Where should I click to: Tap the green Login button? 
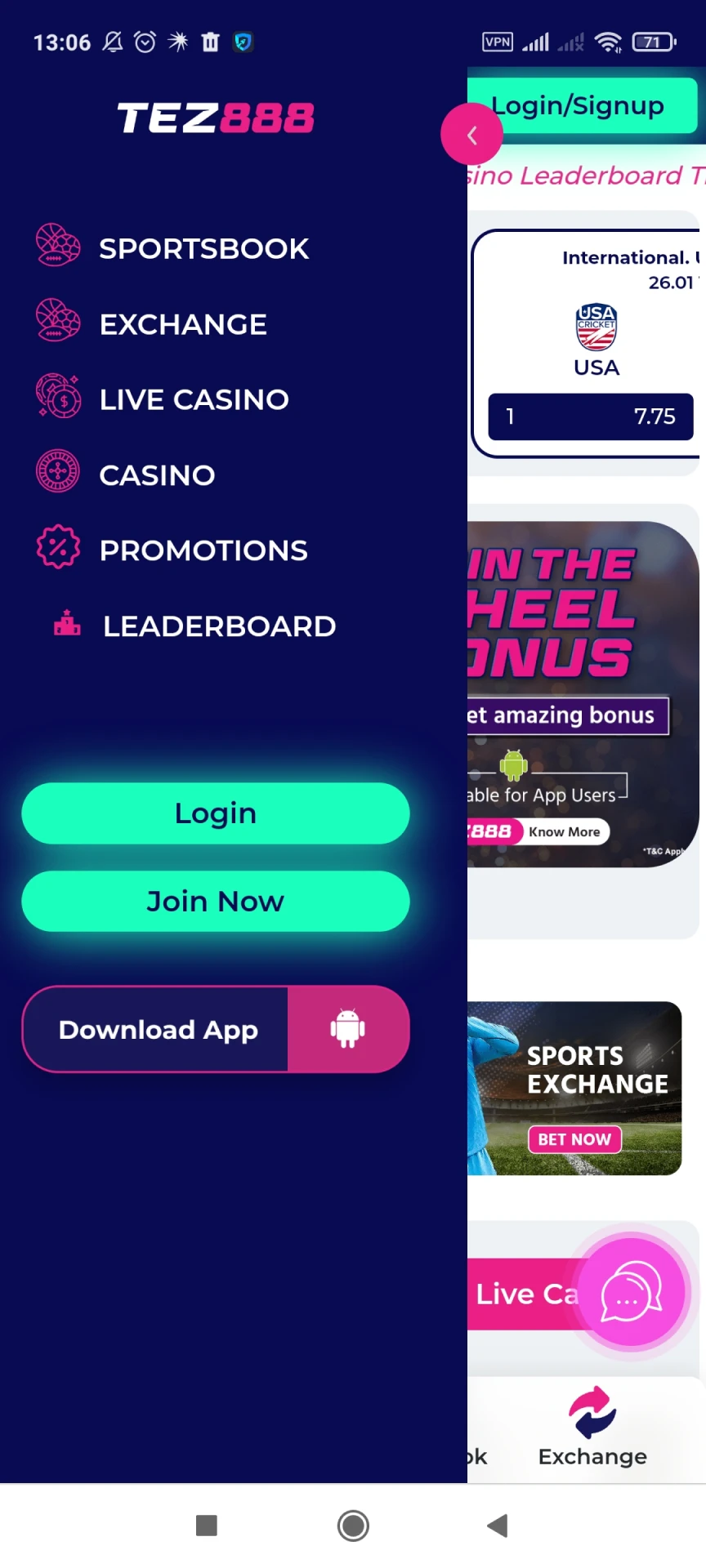(215, 813)
